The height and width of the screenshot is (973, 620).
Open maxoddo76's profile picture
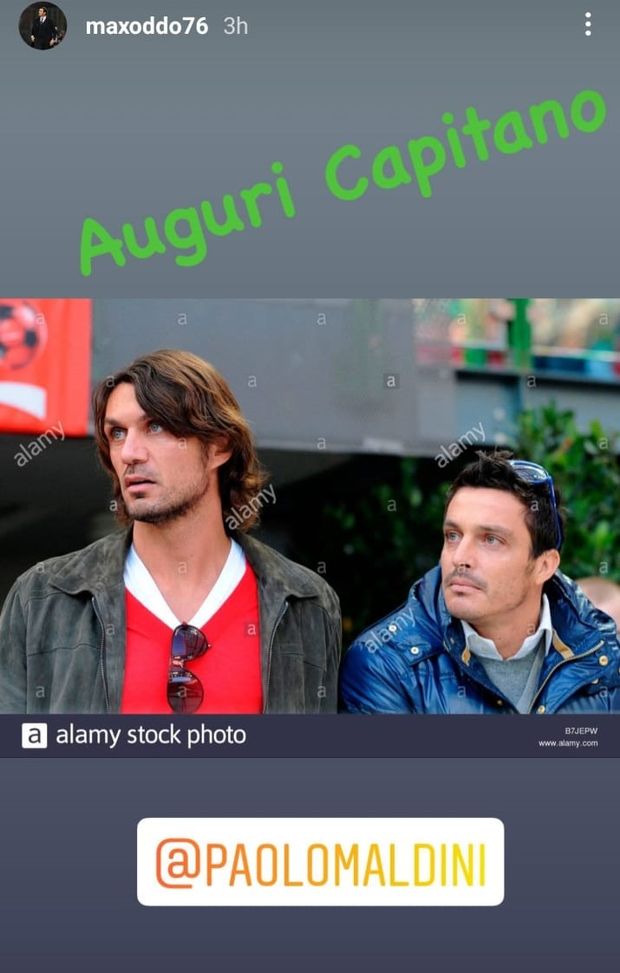(42, 26)
